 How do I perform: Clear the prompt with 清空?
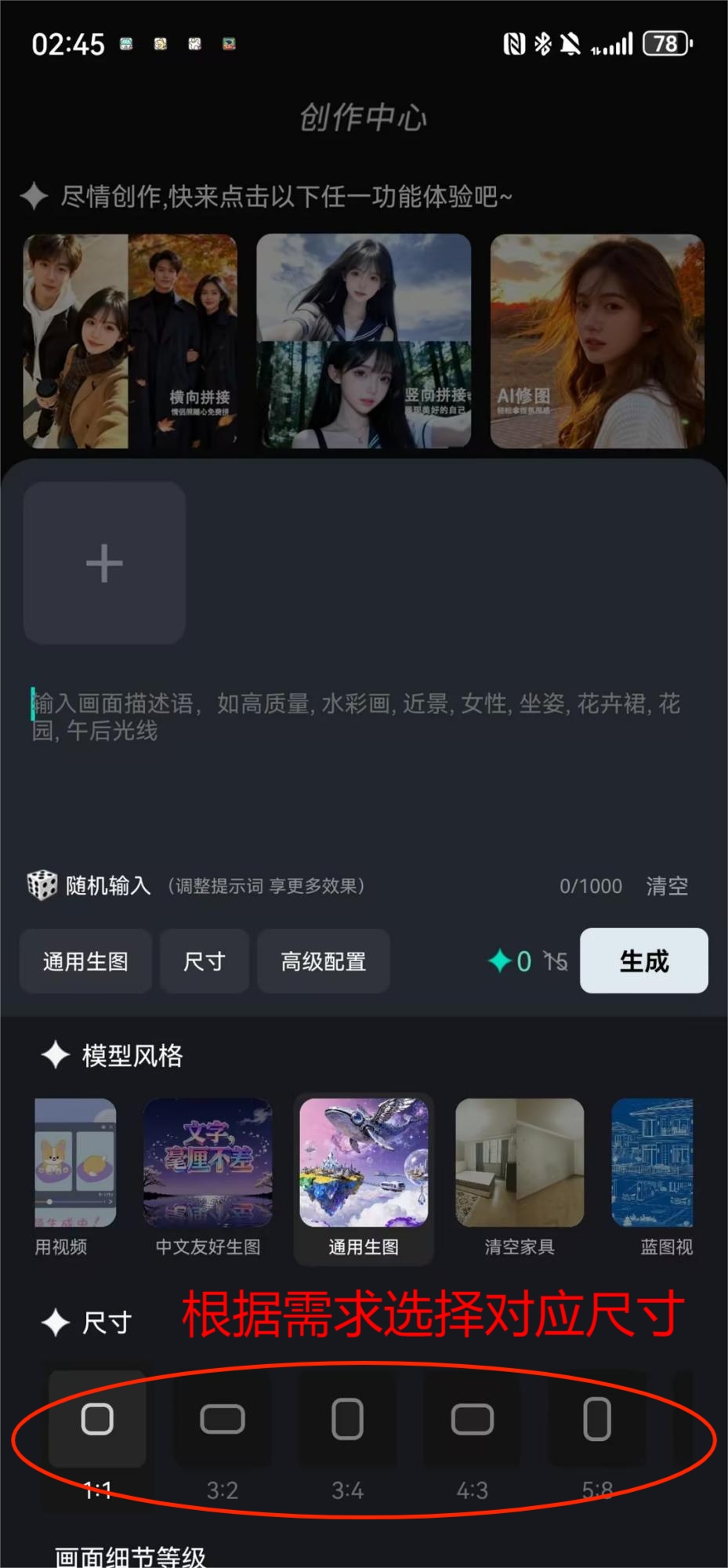[x=667, y=886]
